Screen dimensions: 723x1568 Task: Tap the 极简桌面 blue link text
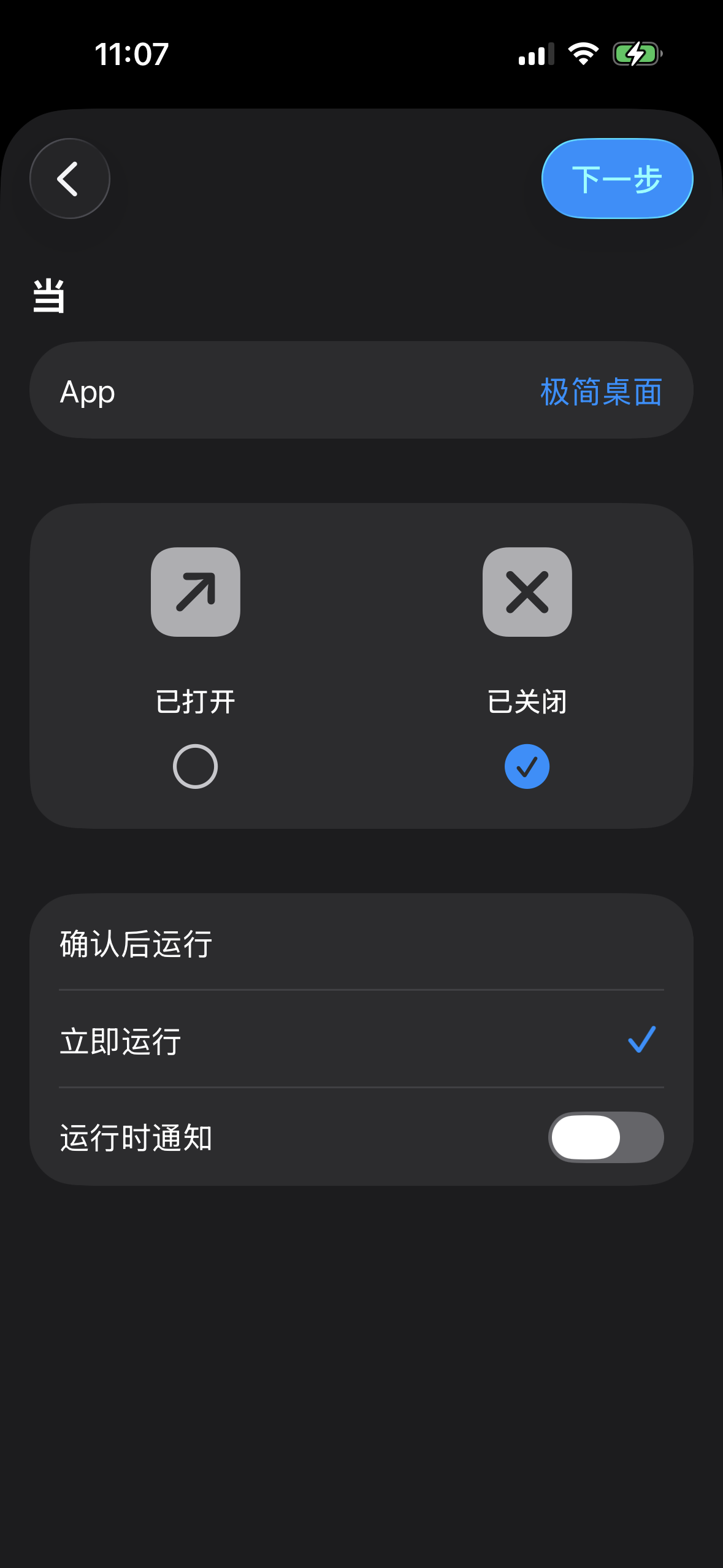click(x=600, y=393)
